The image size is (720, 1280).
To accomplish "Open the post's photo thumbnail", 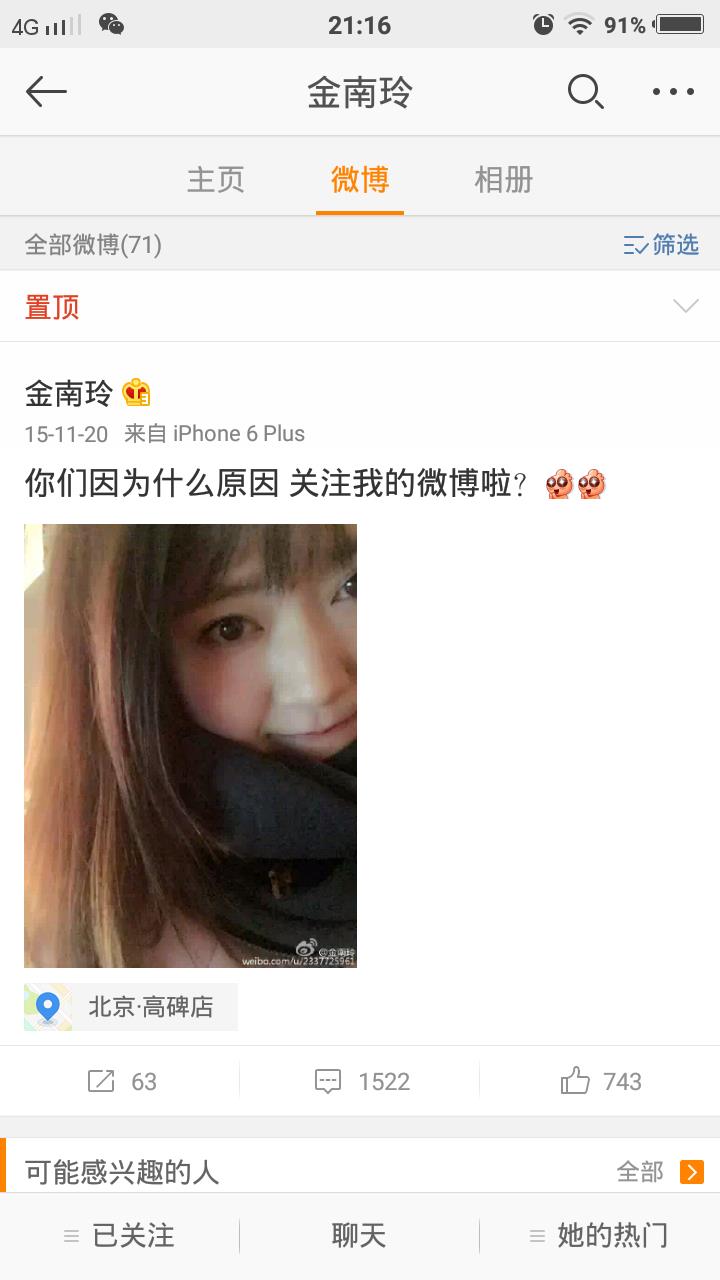I will click(x=190, y=745).
